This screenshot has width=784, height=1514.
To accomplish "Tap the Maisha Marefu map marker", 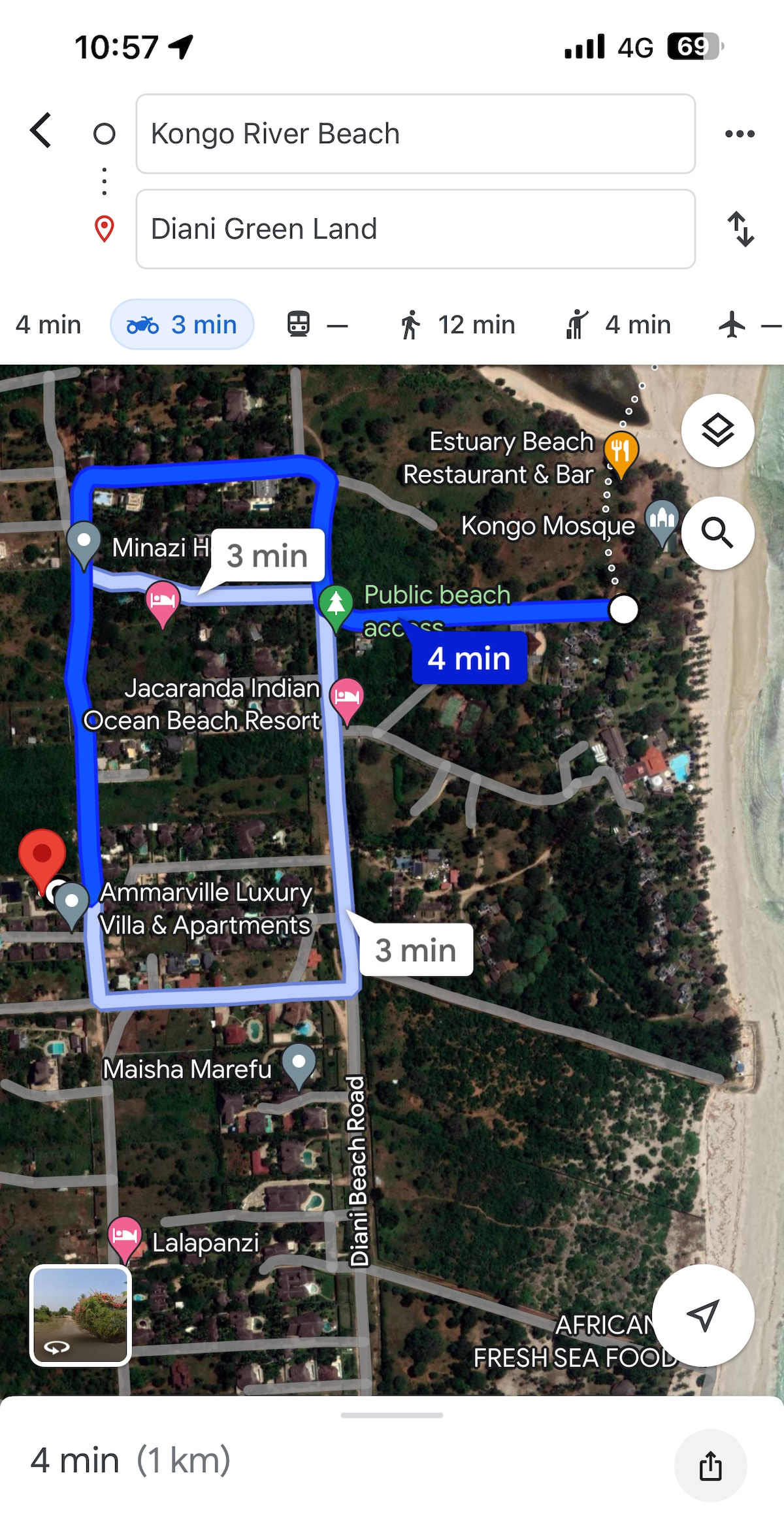I will (x=299, y=1064).
